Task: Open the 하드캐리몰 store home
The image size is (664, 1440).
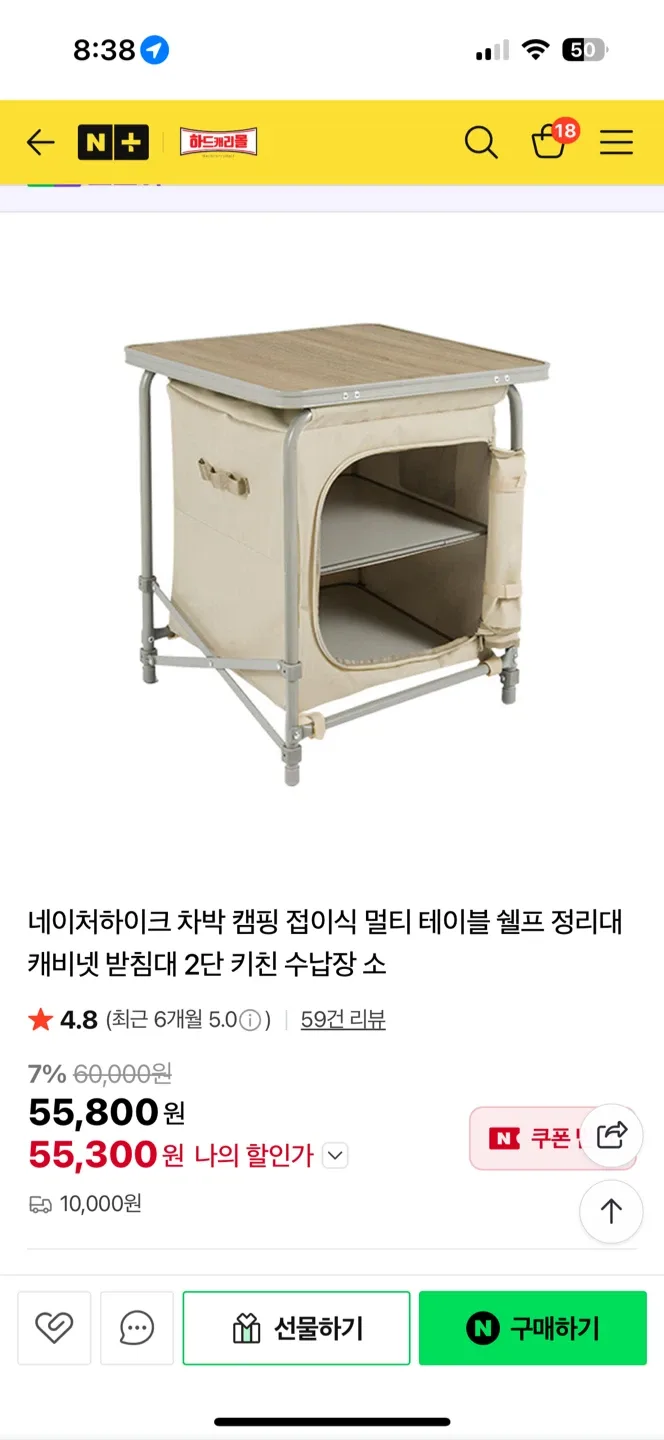Action: click(218, 143)
